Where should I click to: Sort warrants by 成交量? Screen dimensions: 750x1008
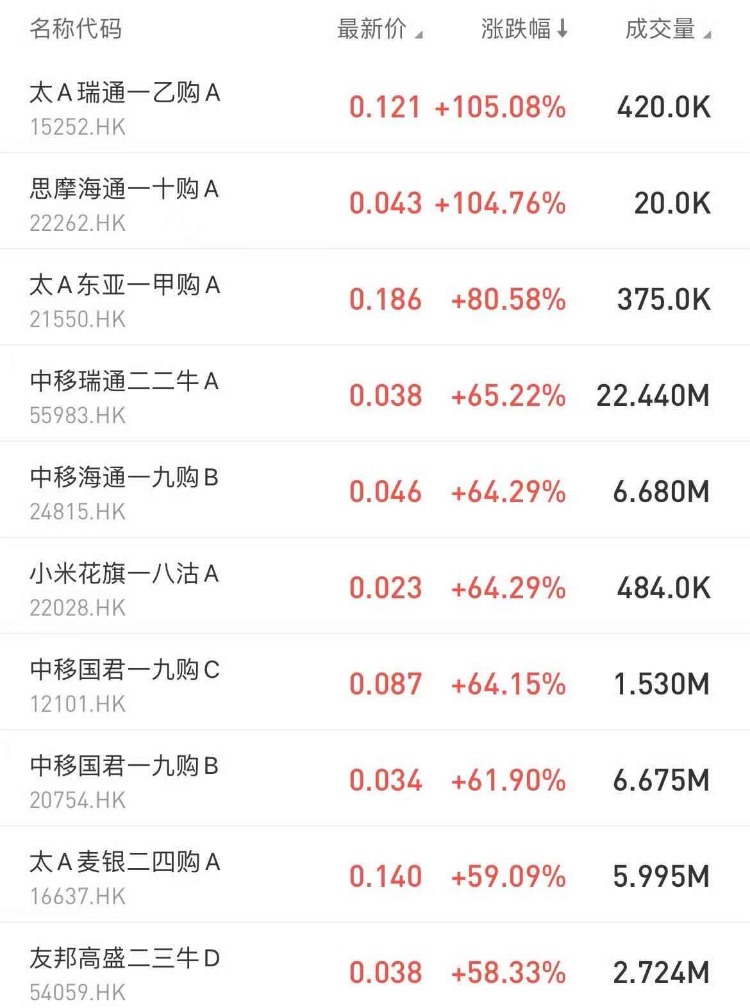point(667,30)
